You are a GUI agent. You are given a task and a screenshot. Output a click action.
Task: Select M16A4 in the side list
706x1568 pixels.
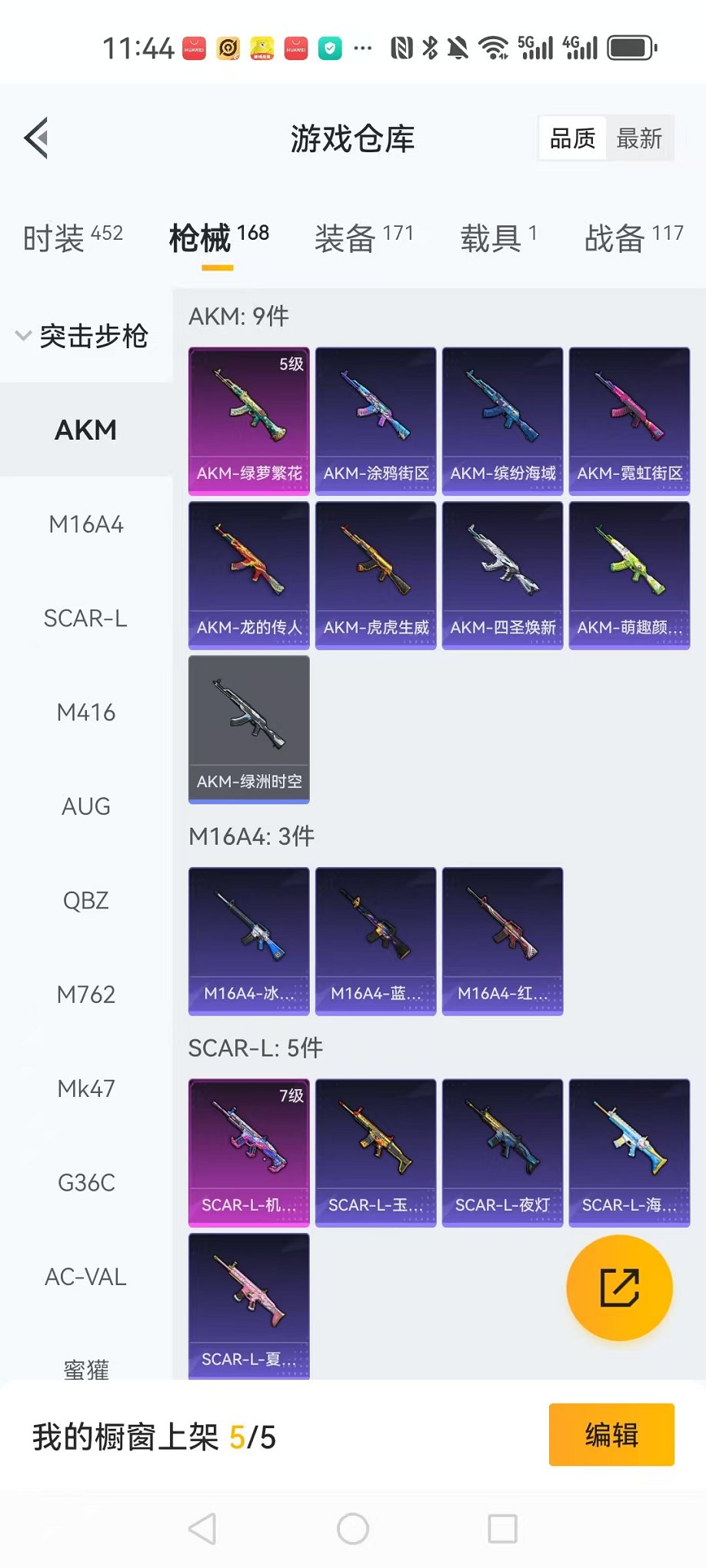tap(86, 524)
